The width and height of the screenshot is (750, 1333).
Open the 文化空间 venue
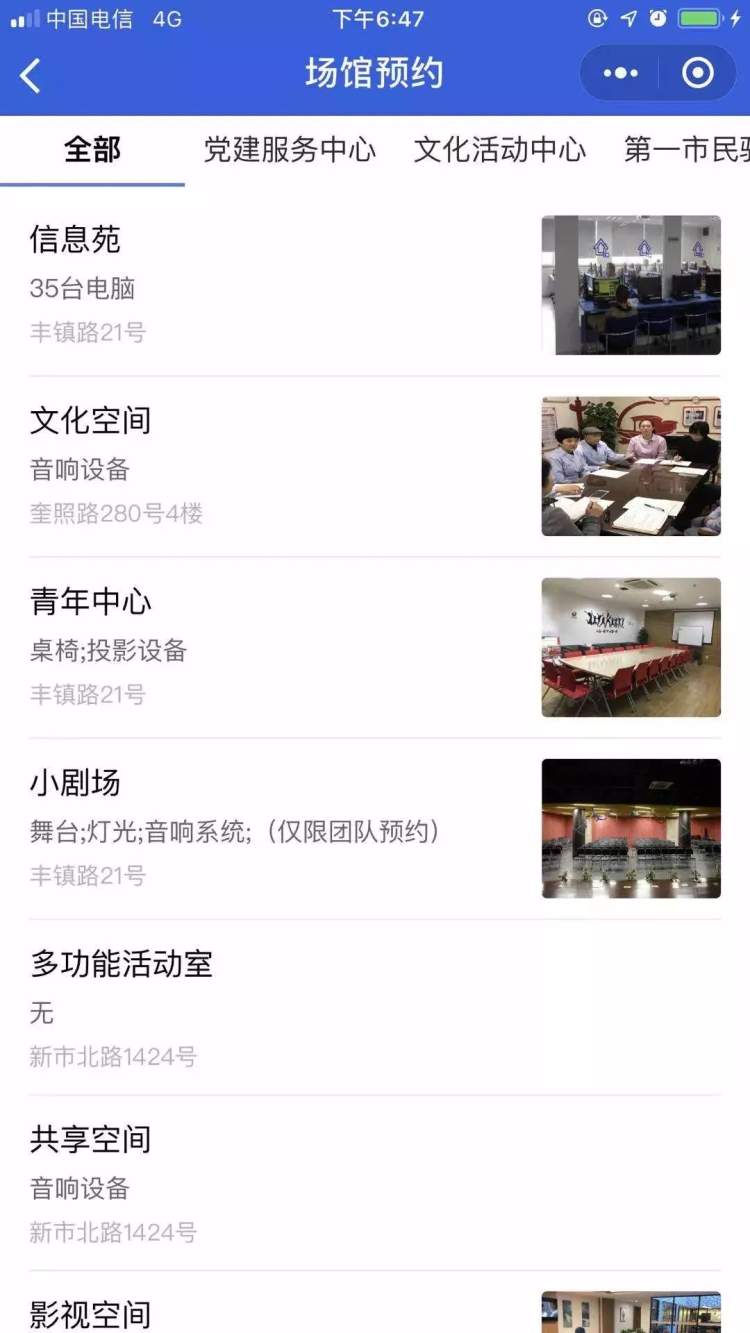(x=375, y=467)
